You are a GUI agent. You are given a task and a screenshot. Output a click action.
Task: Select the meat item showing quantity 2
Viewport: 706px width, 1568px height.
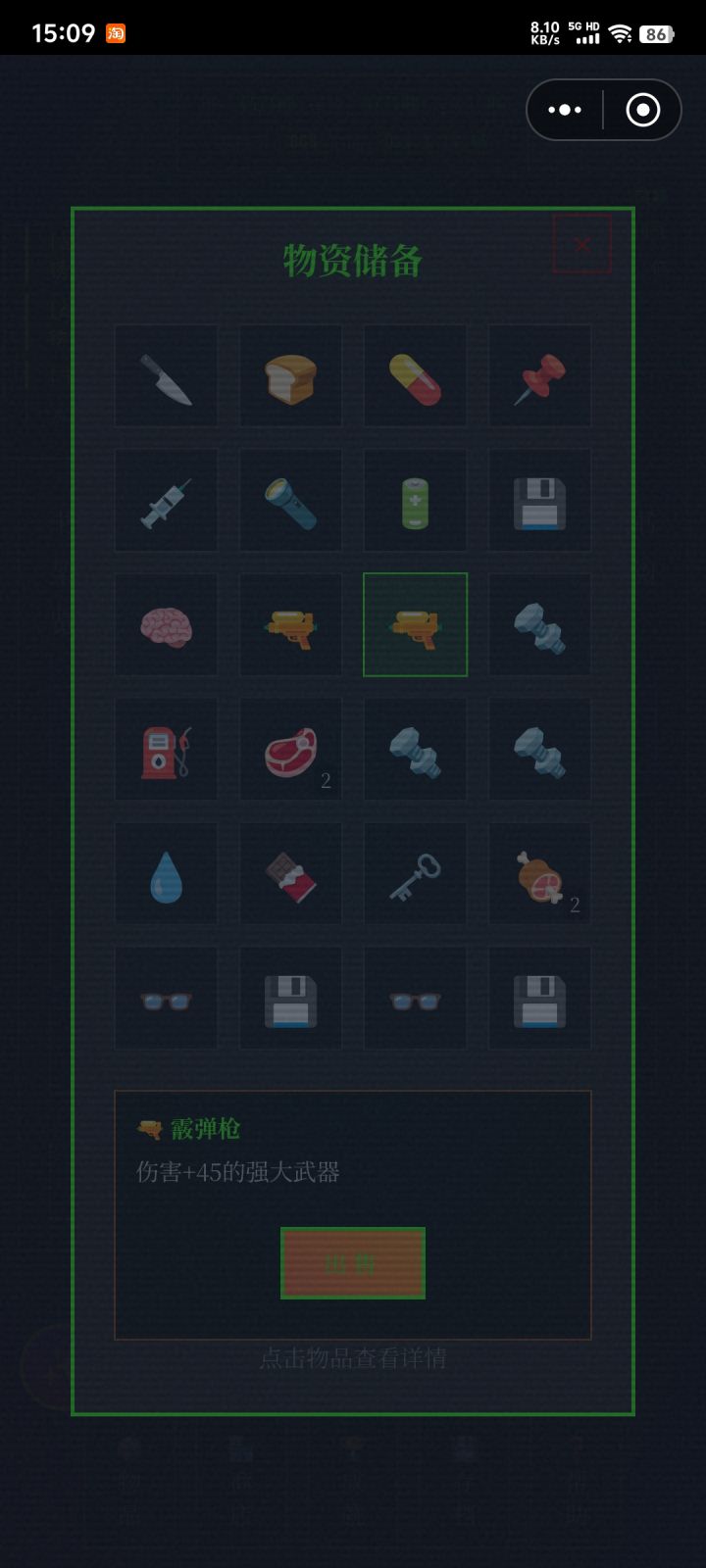290,750
